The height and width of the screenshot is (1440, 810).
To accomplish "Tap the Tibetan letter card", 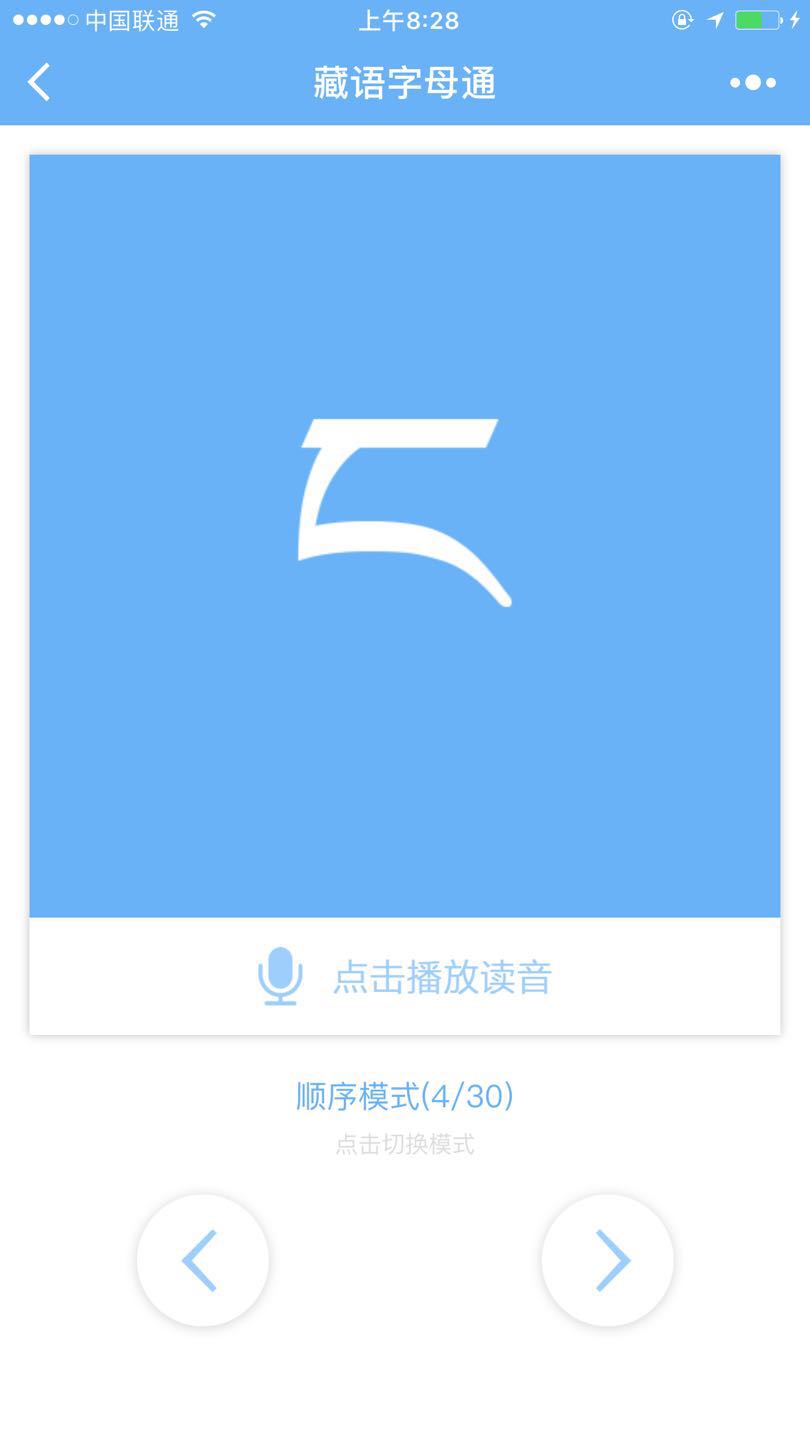I will coord(405,536).
